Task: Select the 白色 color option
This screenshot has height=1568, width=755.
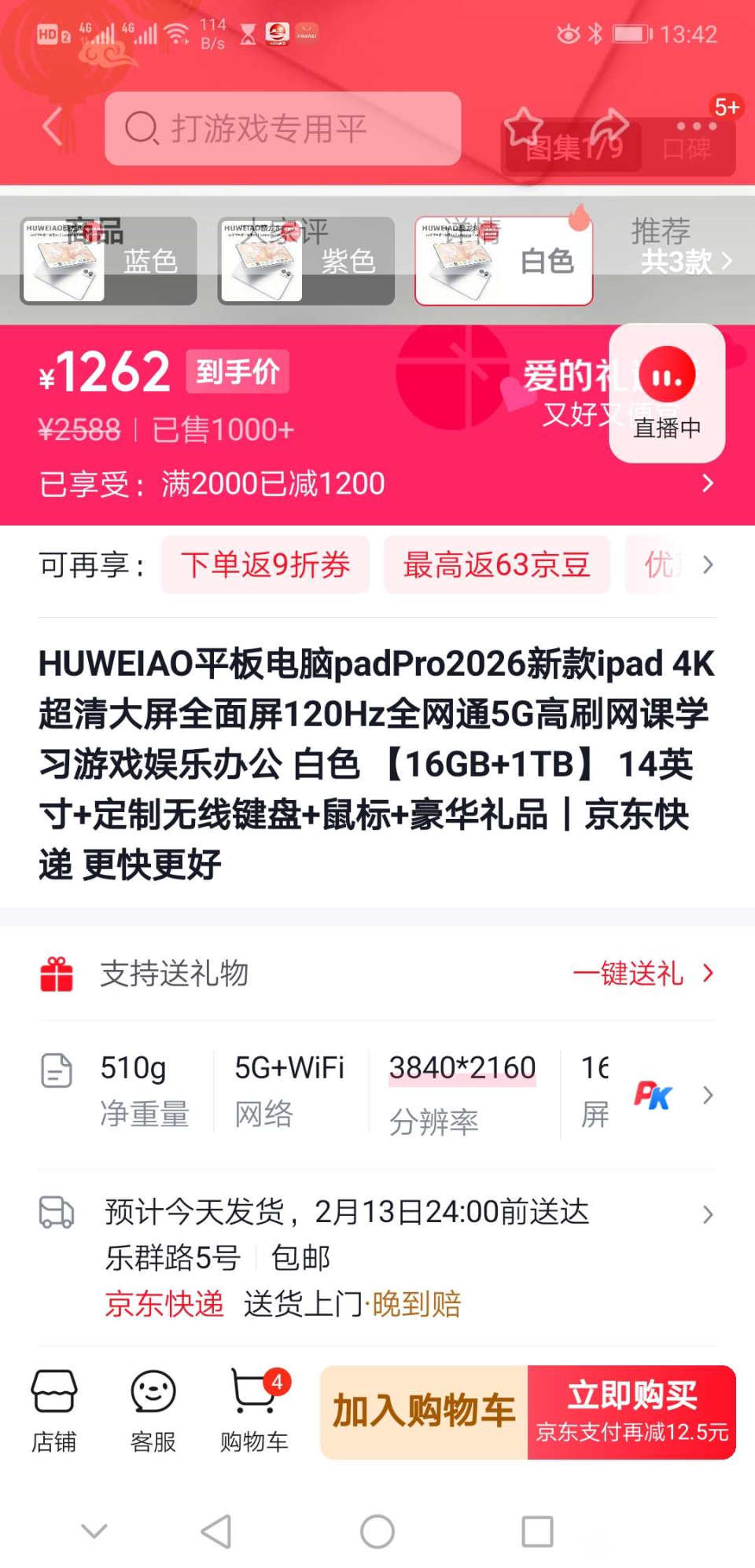Action: click(x=503, y=261)
